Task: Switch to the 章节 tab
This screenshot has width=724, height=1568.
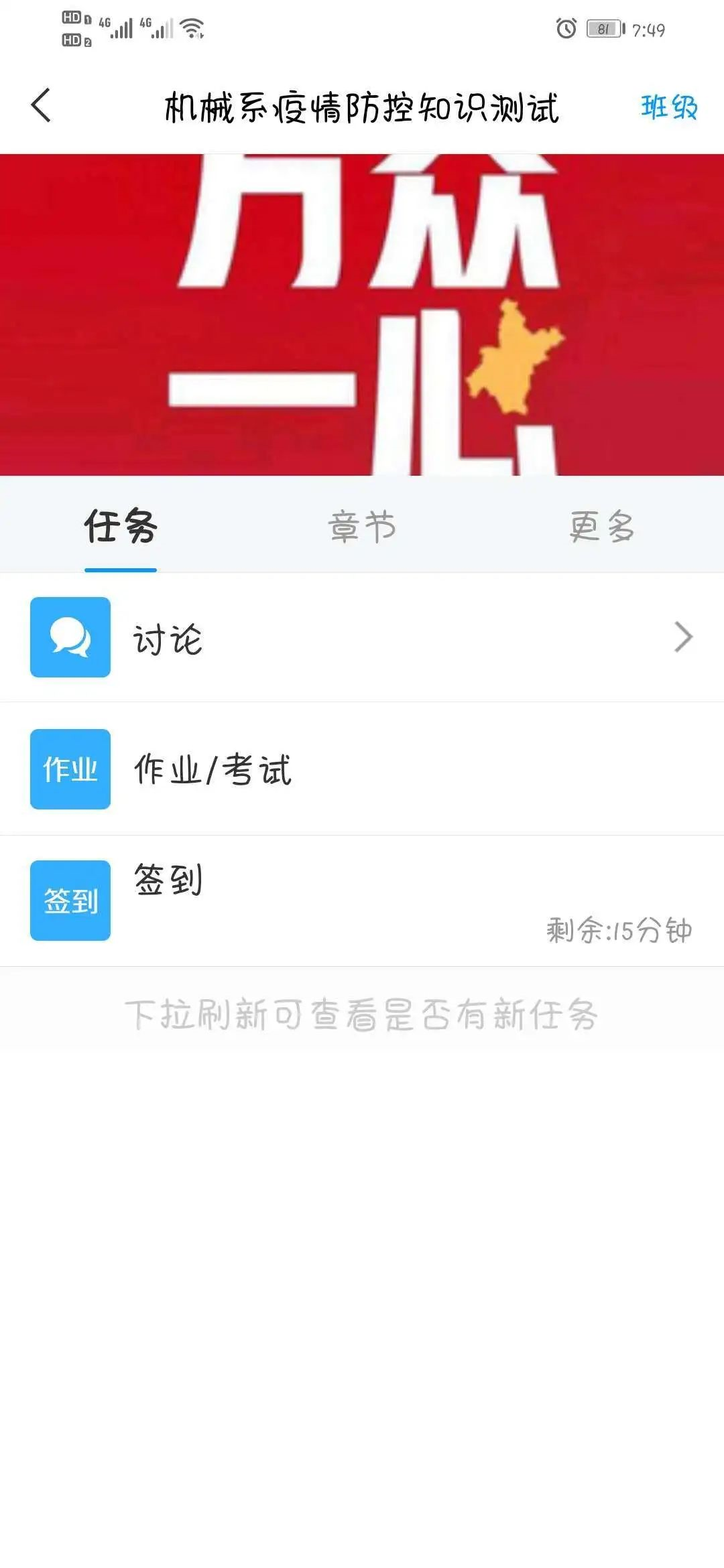Action: 362,527
